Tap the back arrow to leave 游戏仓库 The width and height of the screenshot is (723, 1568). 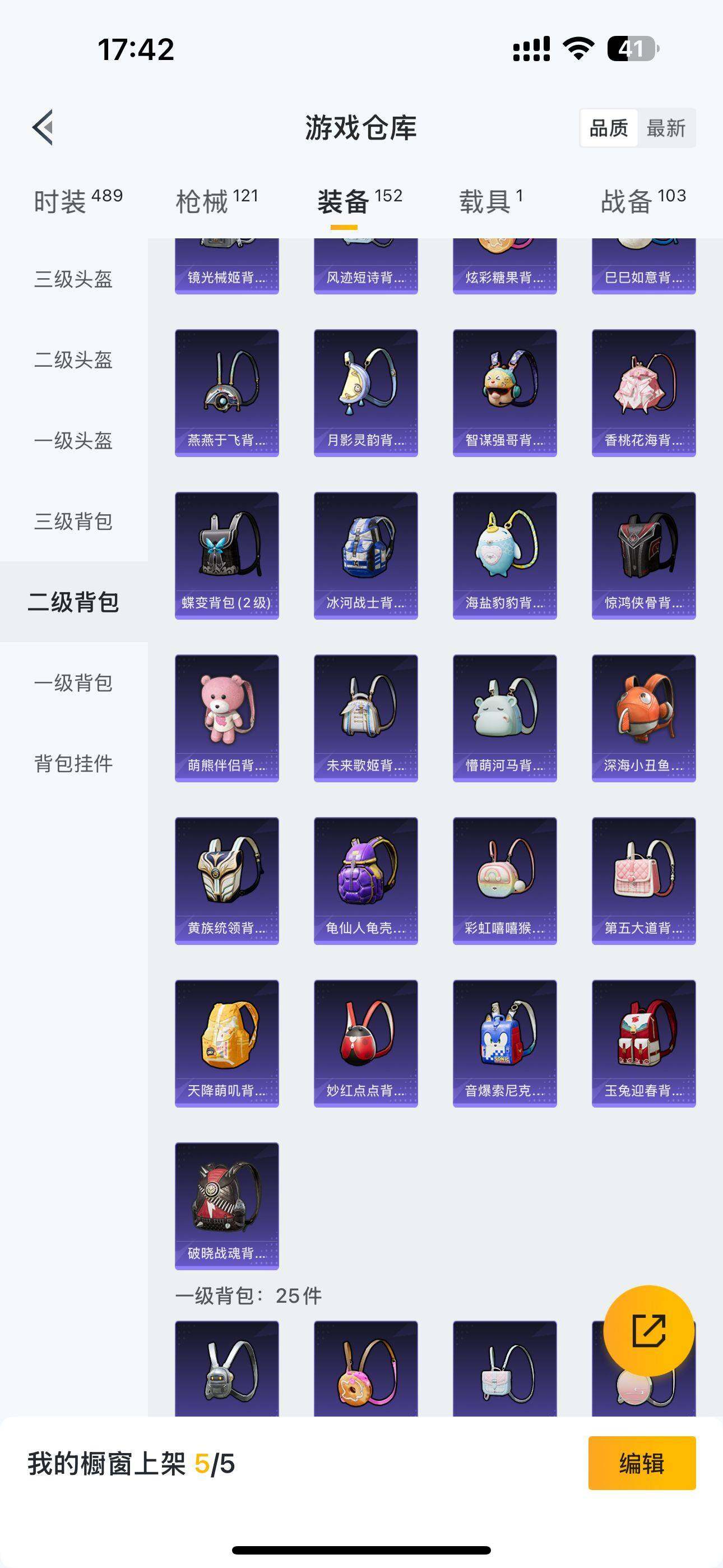pyautogui.click(x=42, y=126)
